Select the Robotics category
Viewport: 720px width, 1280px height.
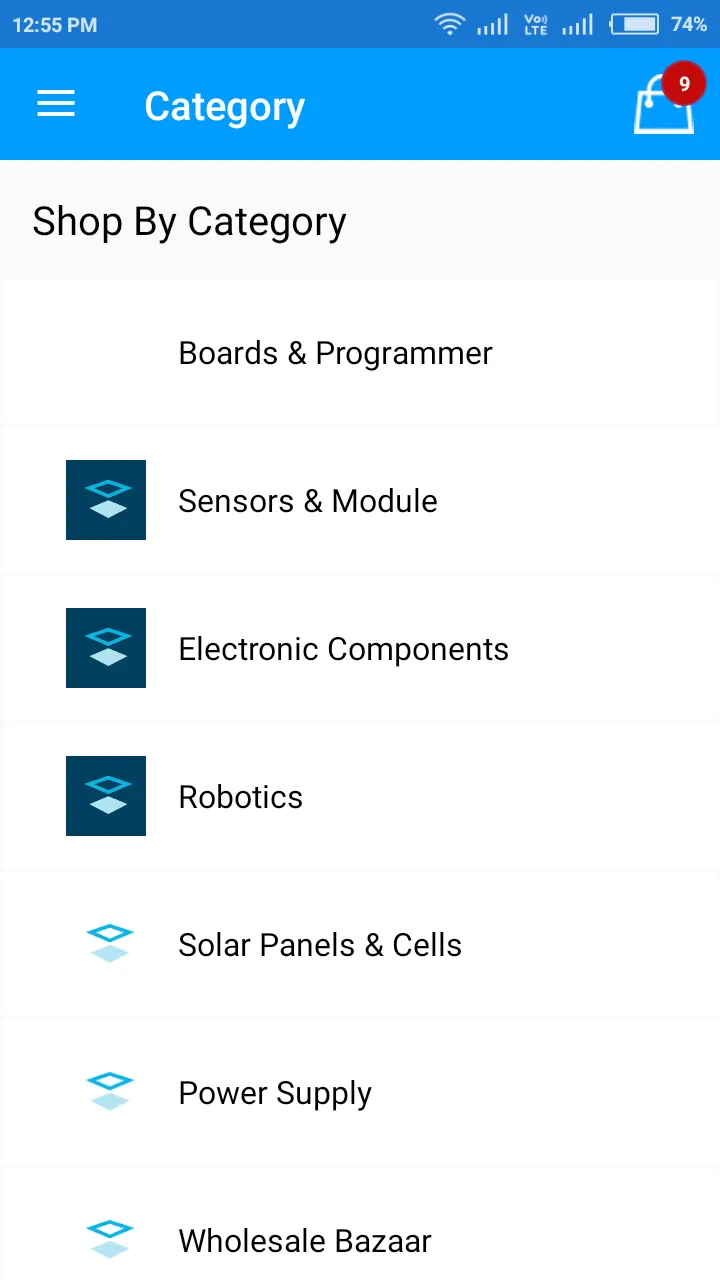[x=240, y=797]
